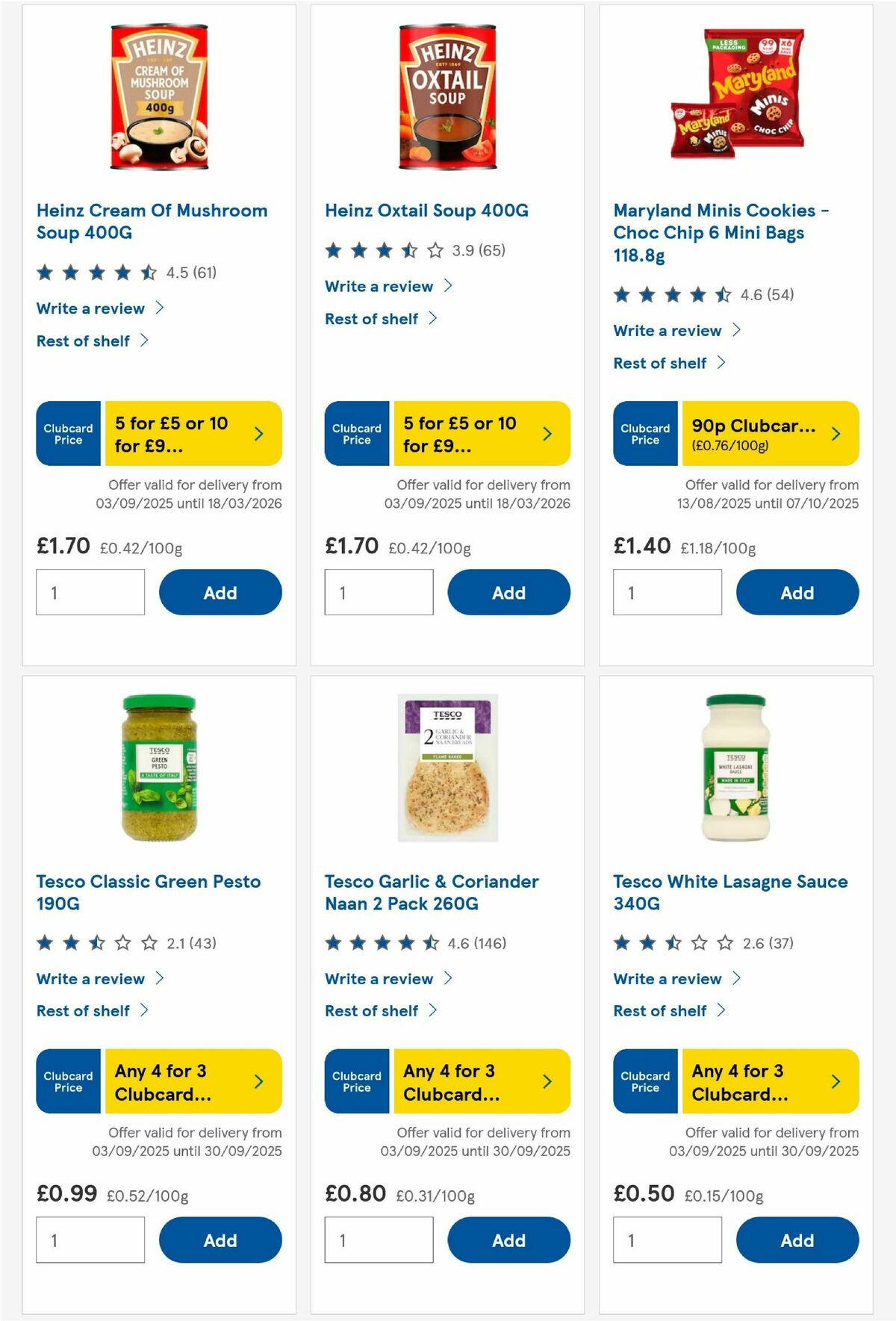Click the Clubcard Price badge for Garlic Naan

(x=356, y=1081)
